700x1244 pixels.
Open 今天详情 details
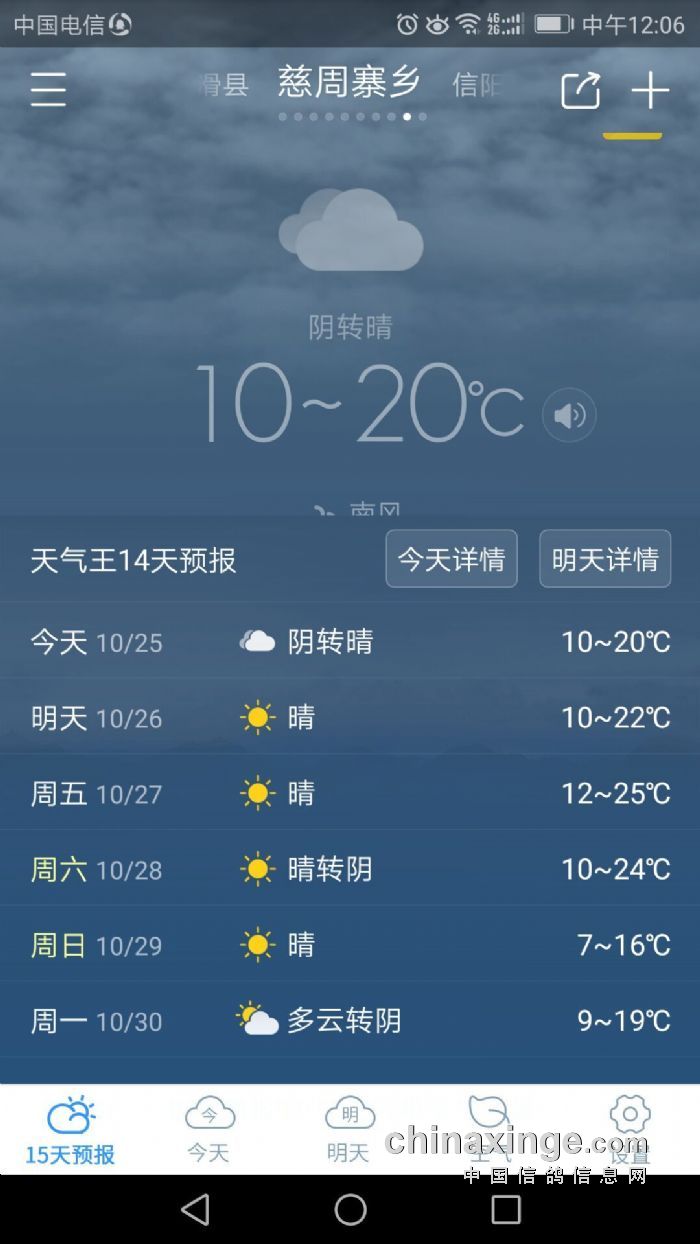click(x=451, y=559)
